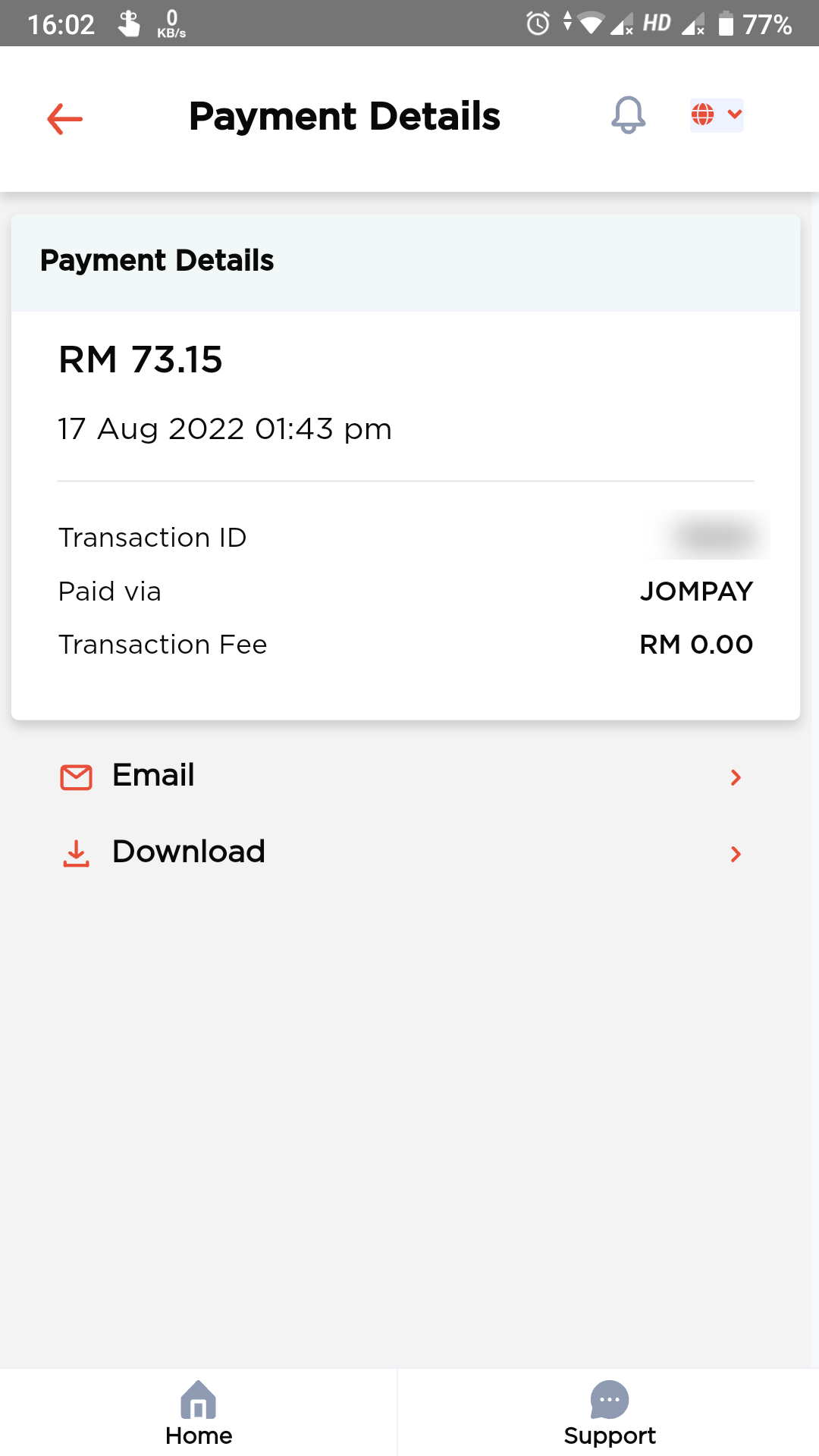Download the payment receipt

pyautogui.click(x=402, y=852)
